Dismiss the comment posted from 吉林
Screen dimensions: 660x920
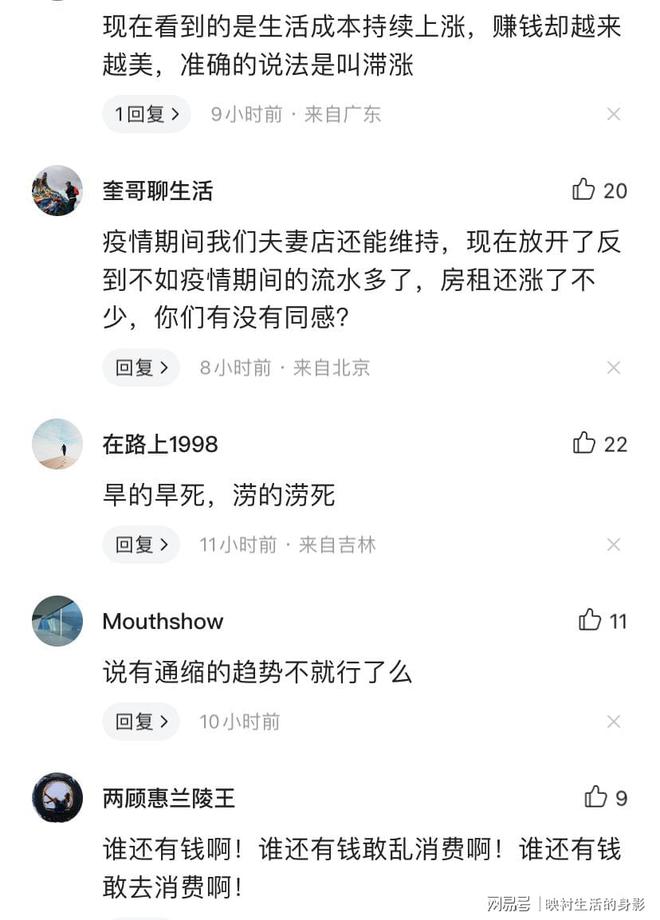point(614,545)
